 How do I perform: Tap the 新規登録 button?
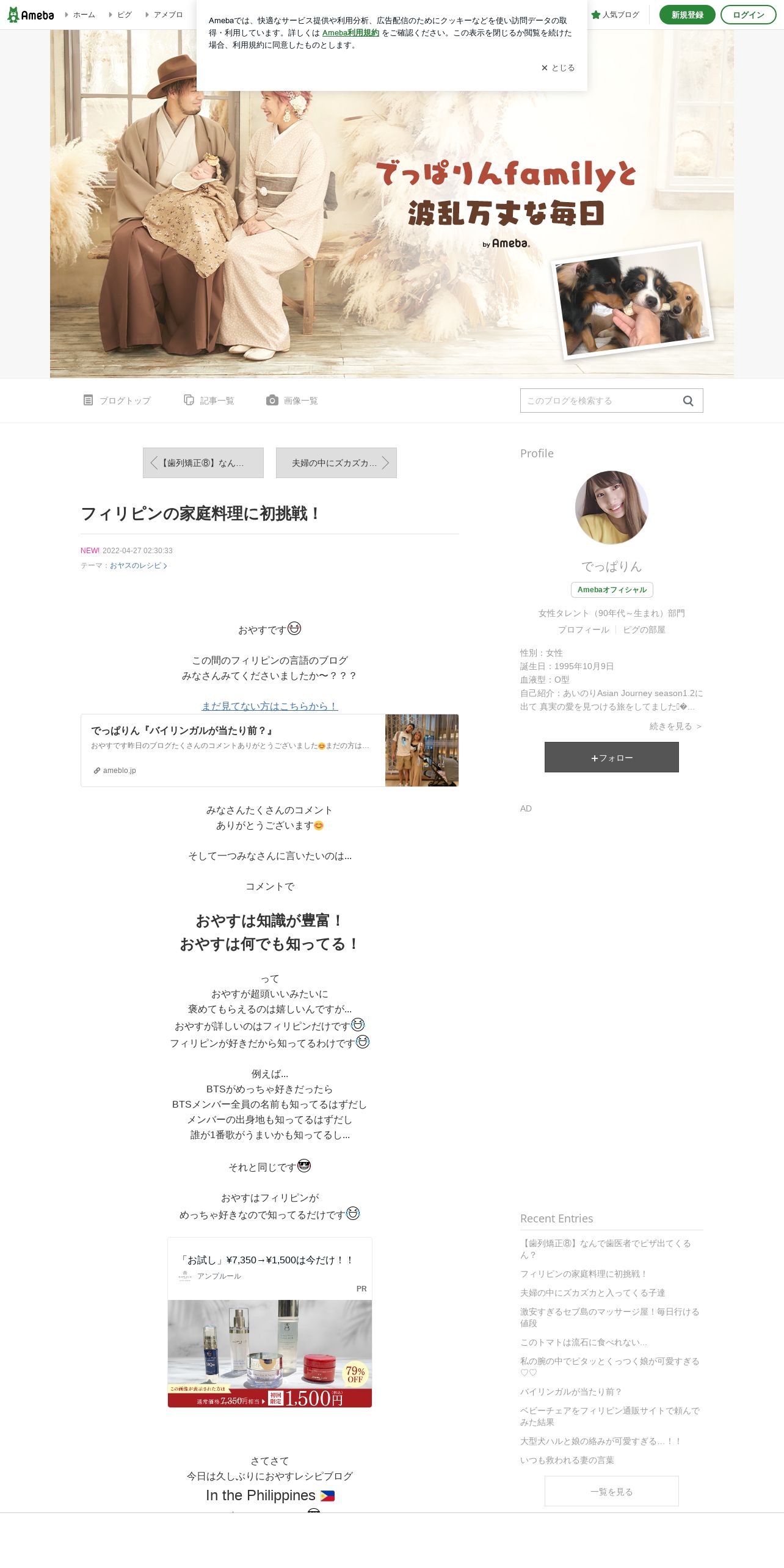(688, 15)
